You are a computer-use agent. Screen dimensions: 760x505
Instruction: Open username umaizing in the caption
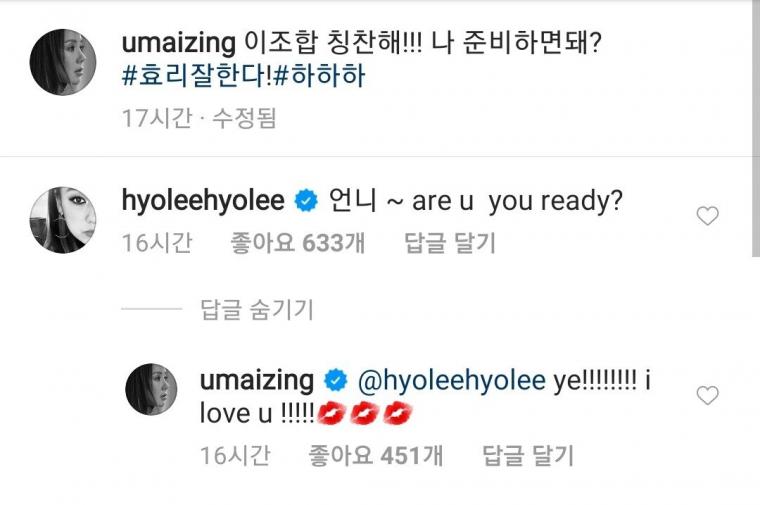(176, 43)
